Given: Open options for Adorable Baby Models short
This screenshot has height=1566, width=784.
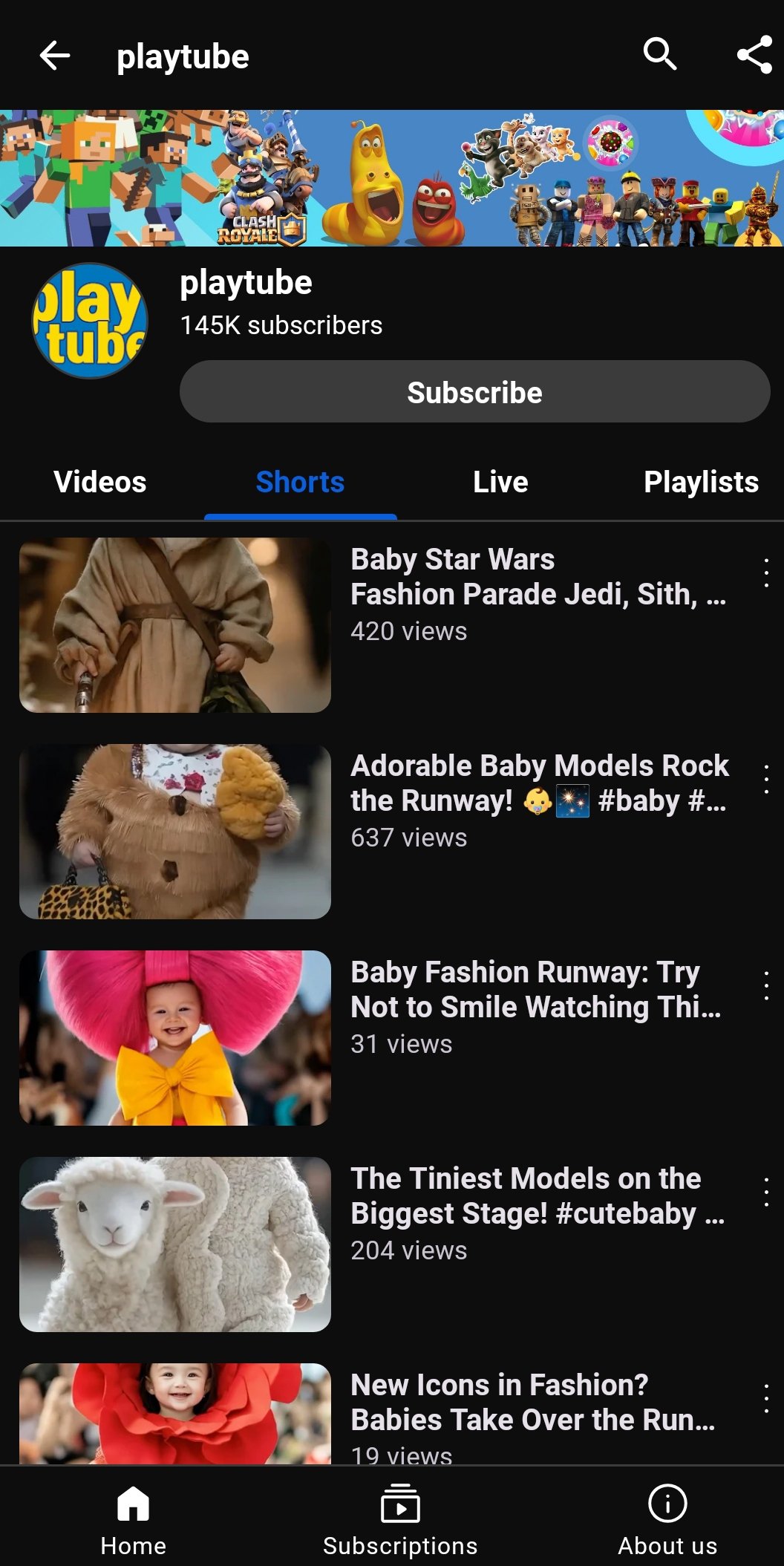Looking at the screenshot, I should tap(766, 780).
